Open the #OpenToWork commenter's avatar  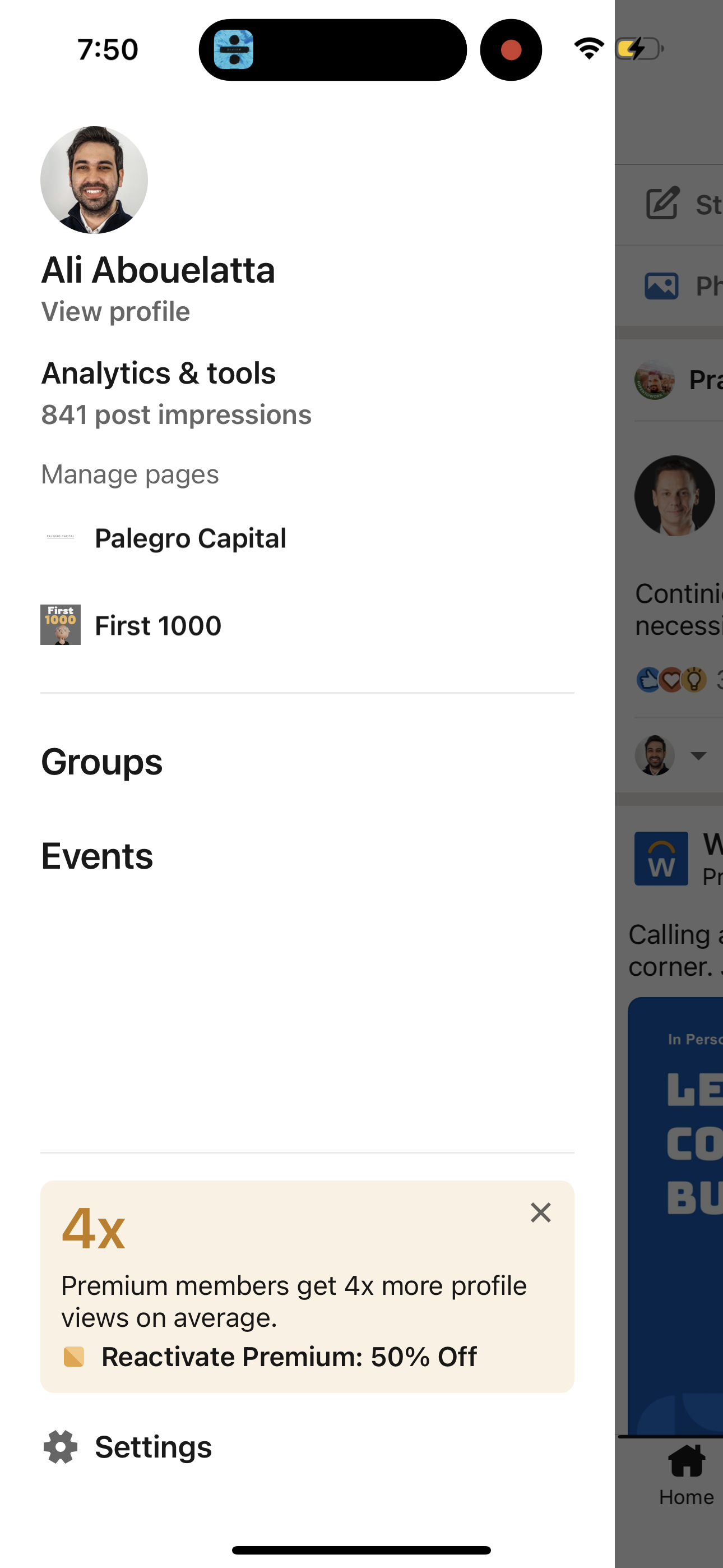tap(655, 380)
